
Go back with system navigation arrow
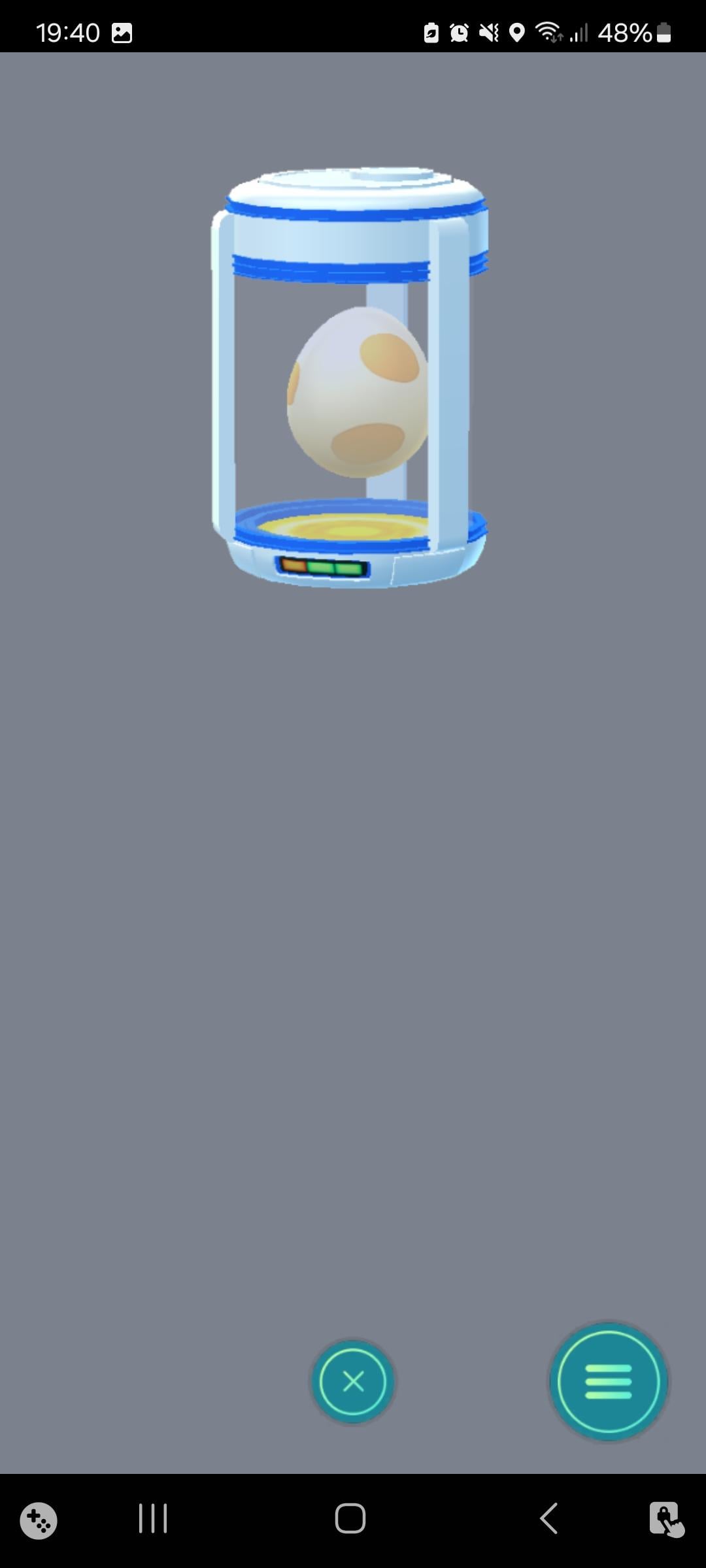pyautogui.click(x=549, y=1518)
